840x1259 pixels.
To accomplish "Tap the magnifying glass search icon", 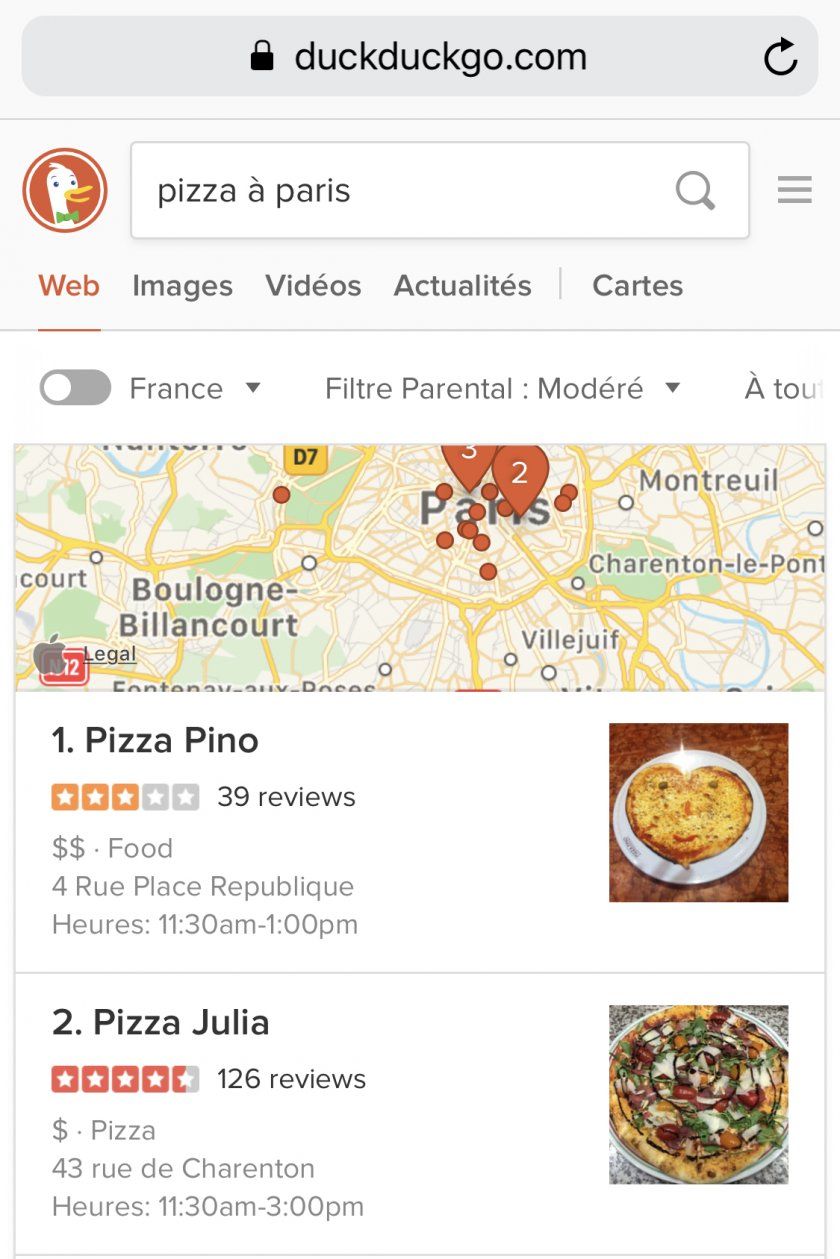I will coord(696,190).
